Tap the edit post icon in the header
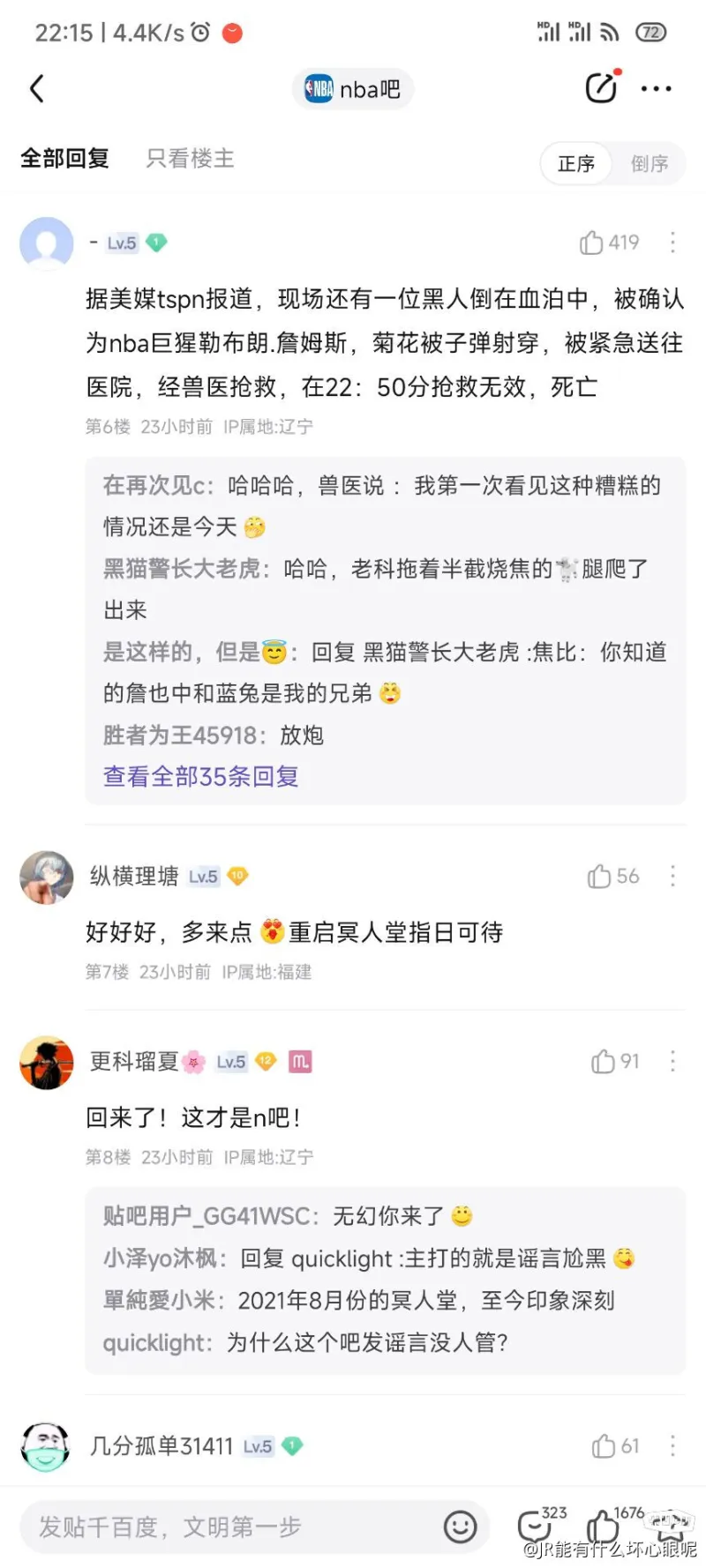The width and height of the screenshot is (706, 1568). point(602,87)
